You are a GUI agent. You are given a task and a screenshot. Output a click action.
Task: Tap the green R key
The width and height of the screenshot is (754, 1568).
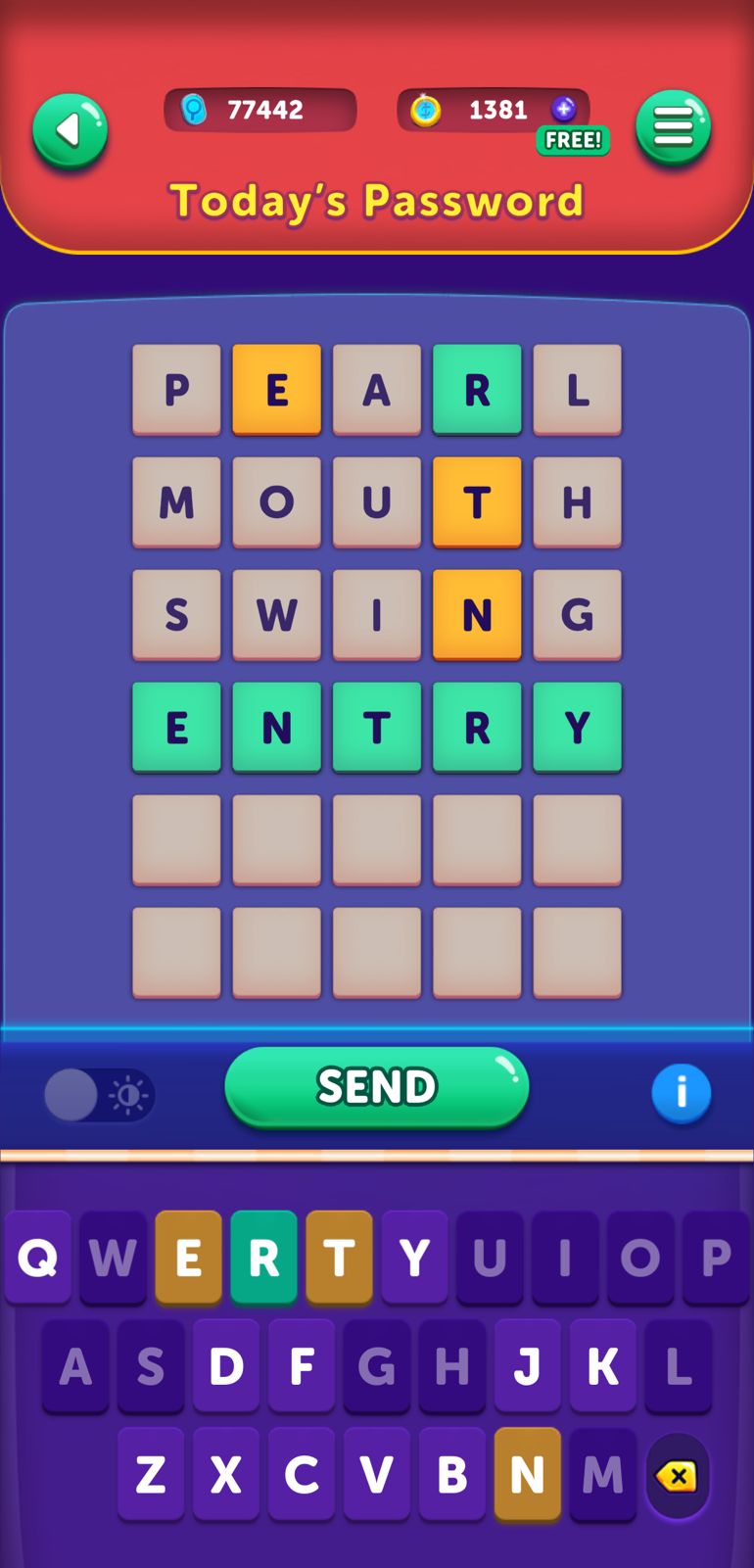[x=263, y=1257]
